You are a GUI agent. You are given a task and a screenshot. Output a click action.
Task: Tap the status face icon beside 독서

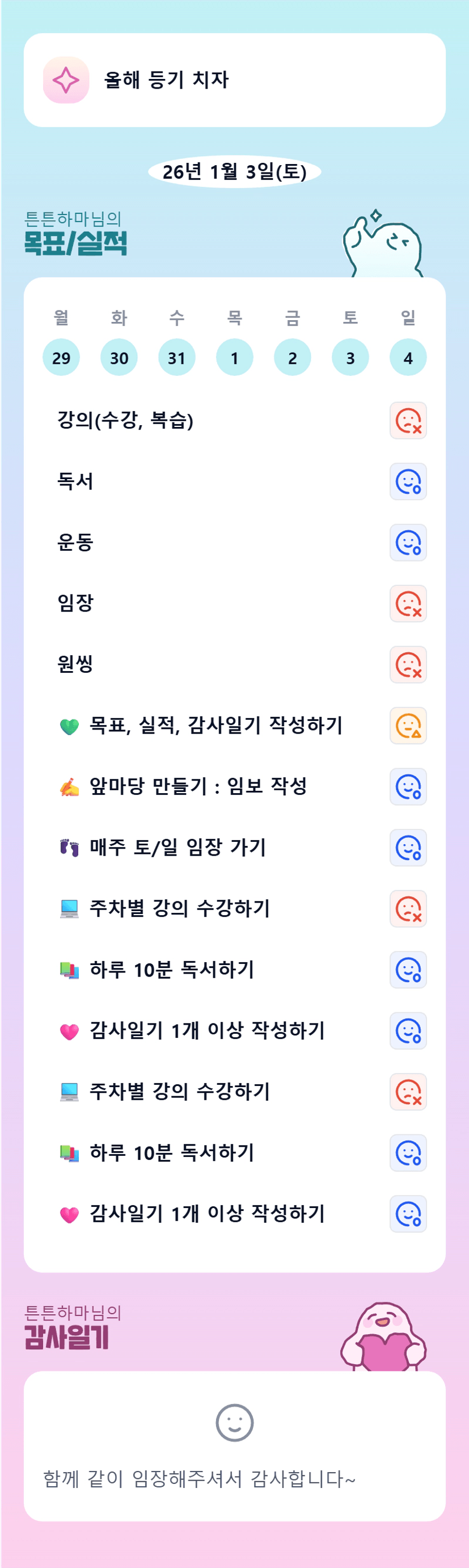click(408, 481)
